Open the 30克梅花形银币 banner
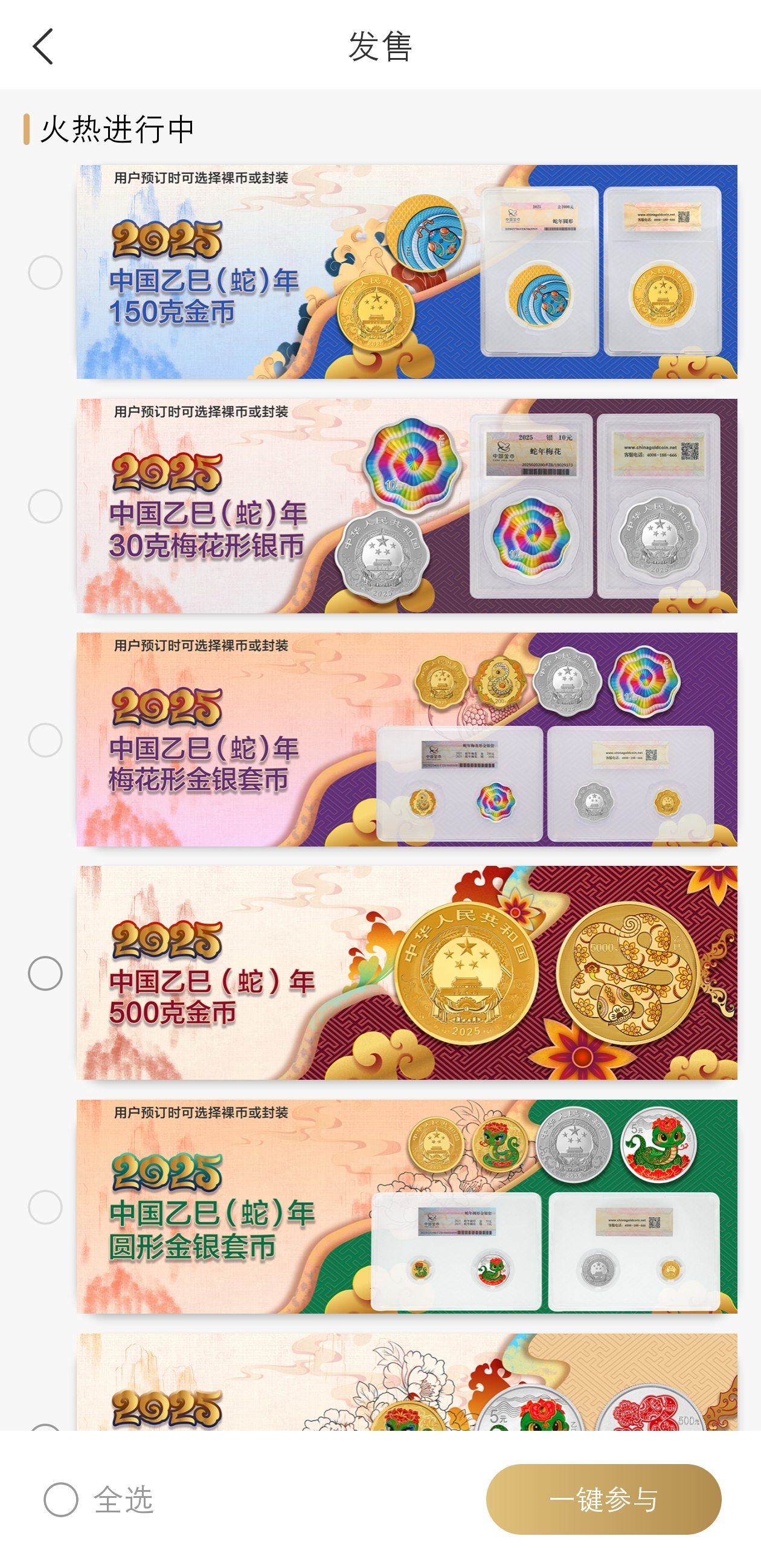Screen dimensions: 761x1568 click(406, 506)
